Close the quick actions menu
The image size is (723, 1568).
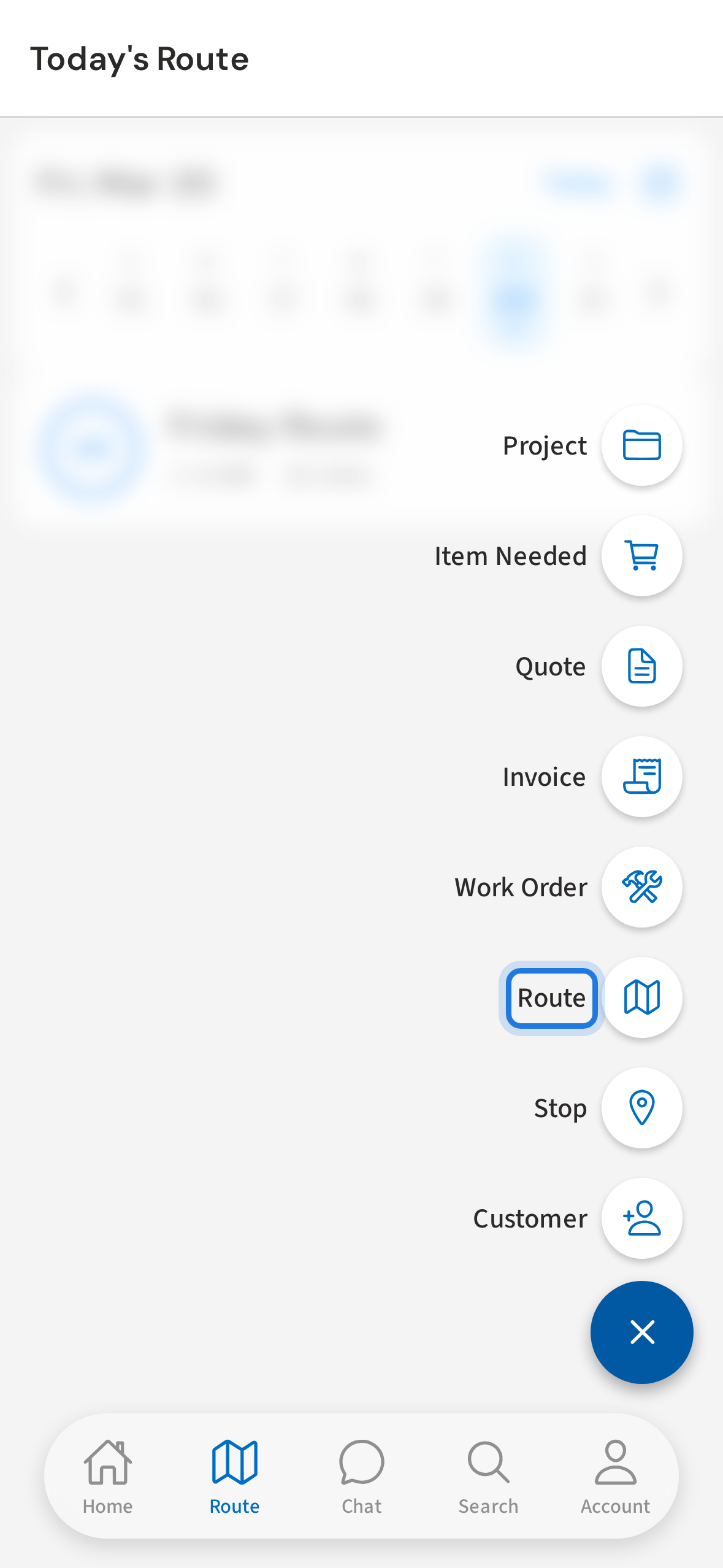[641, 1332]
